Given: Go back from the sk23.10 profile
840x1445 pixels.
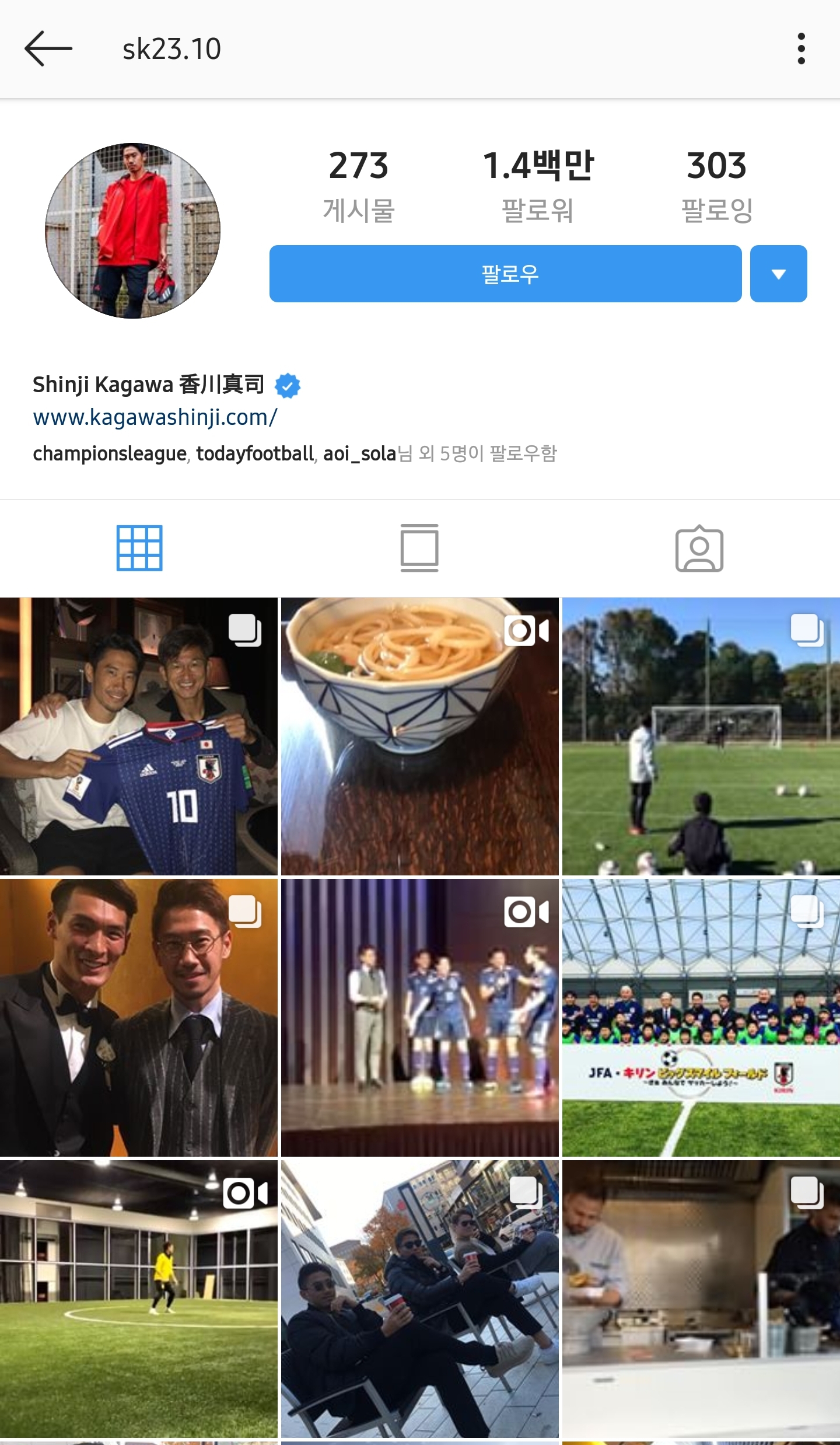Looking at the screenshot, I should 48,49.
